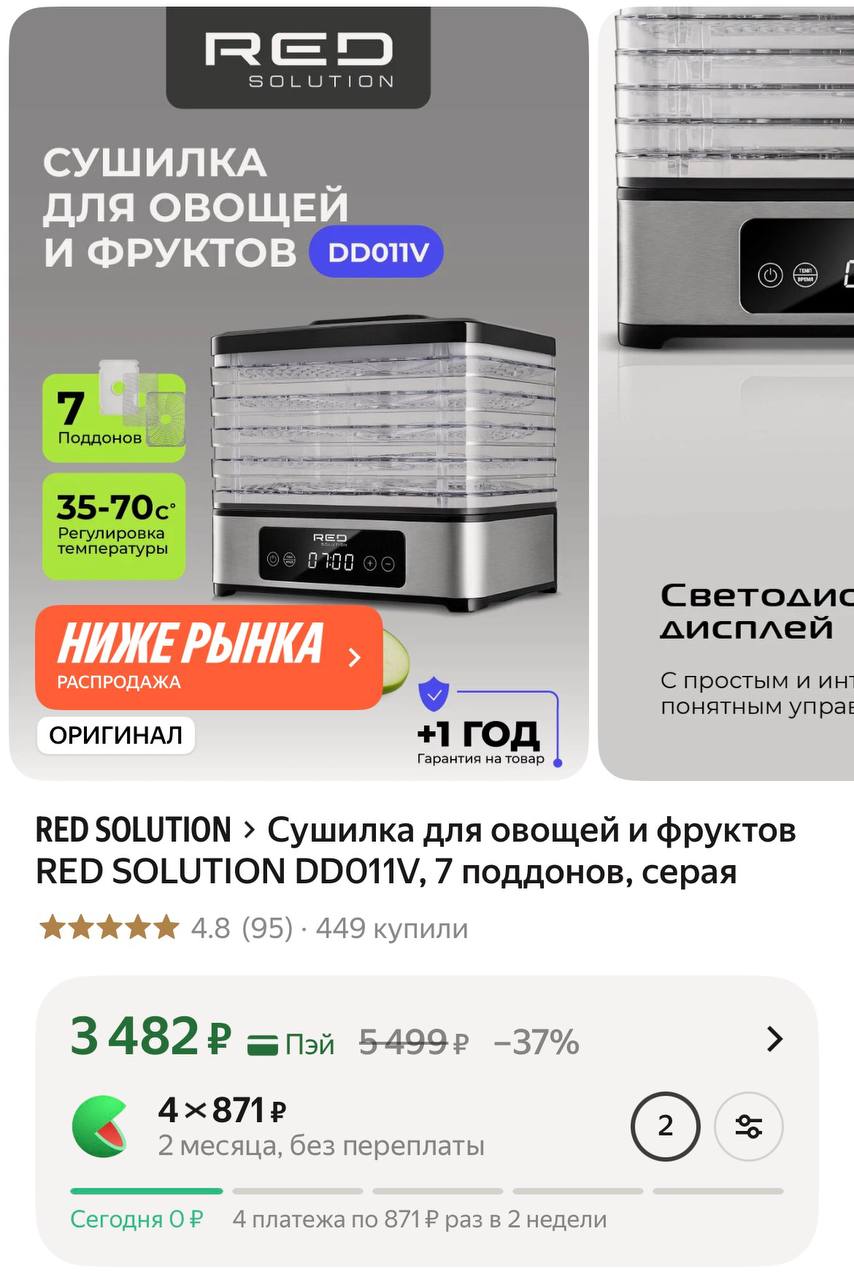Open the 4.8 rating and reviews
The width and height of the screenshot is (854, 1280).
(240, 928)
